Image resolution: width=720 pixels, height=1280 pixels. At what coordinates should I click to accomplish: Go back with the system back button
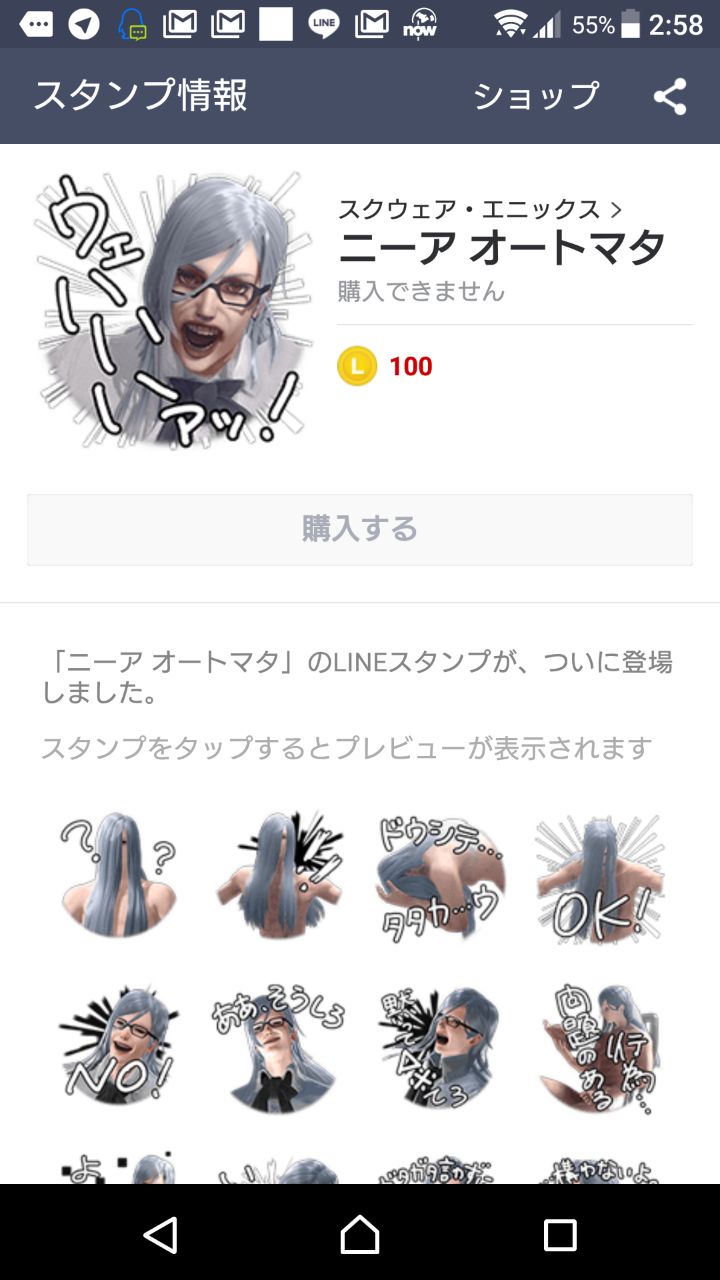(x=160, y=1235)
